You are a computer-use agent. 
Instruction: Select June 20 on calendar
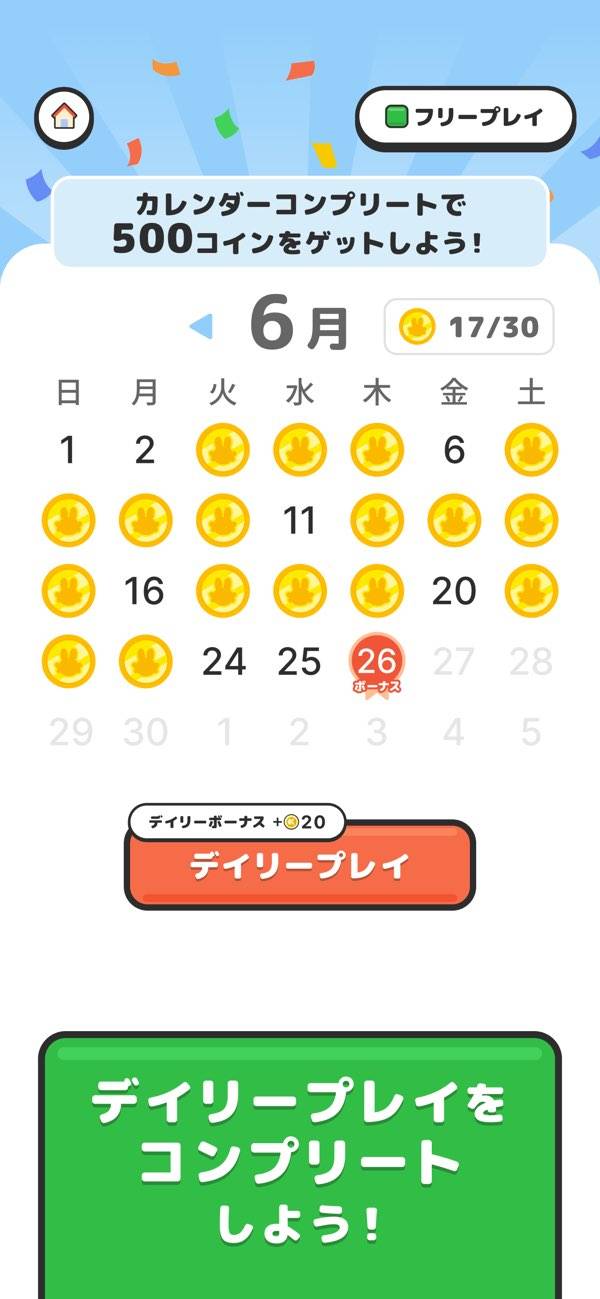tap(454, 591)
